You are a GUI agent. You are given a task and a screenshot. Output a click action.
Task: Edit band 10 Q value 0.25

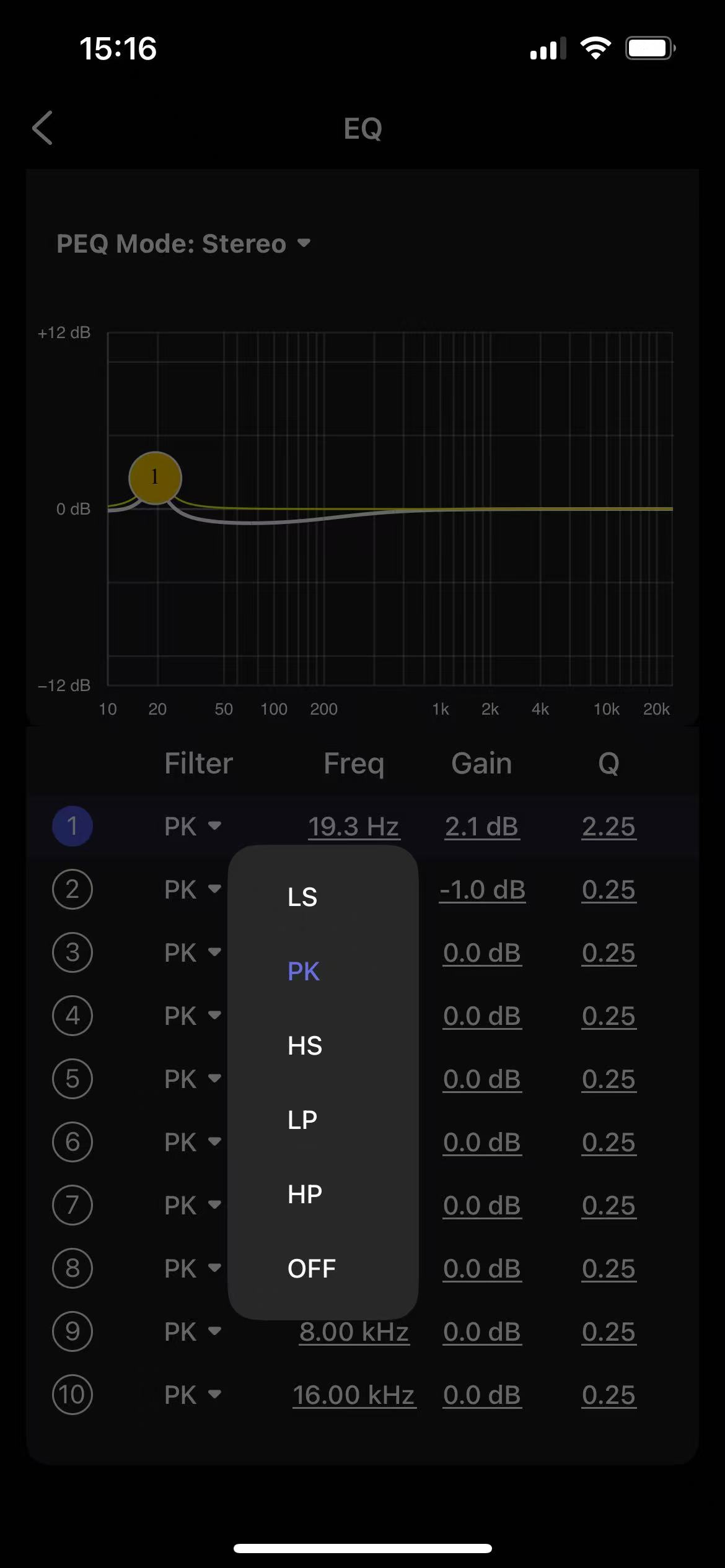609,1395
